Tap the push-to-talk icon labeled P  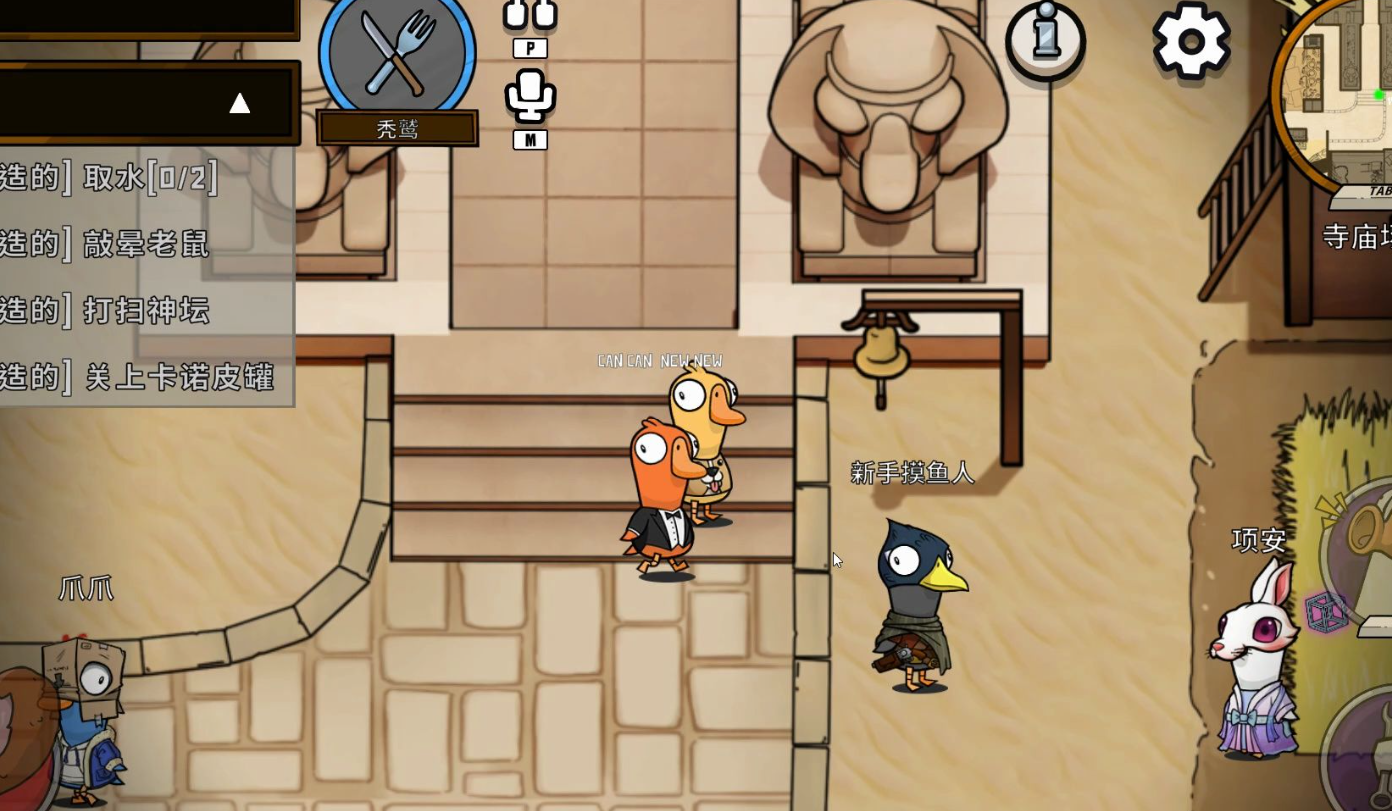pos(529,16)
